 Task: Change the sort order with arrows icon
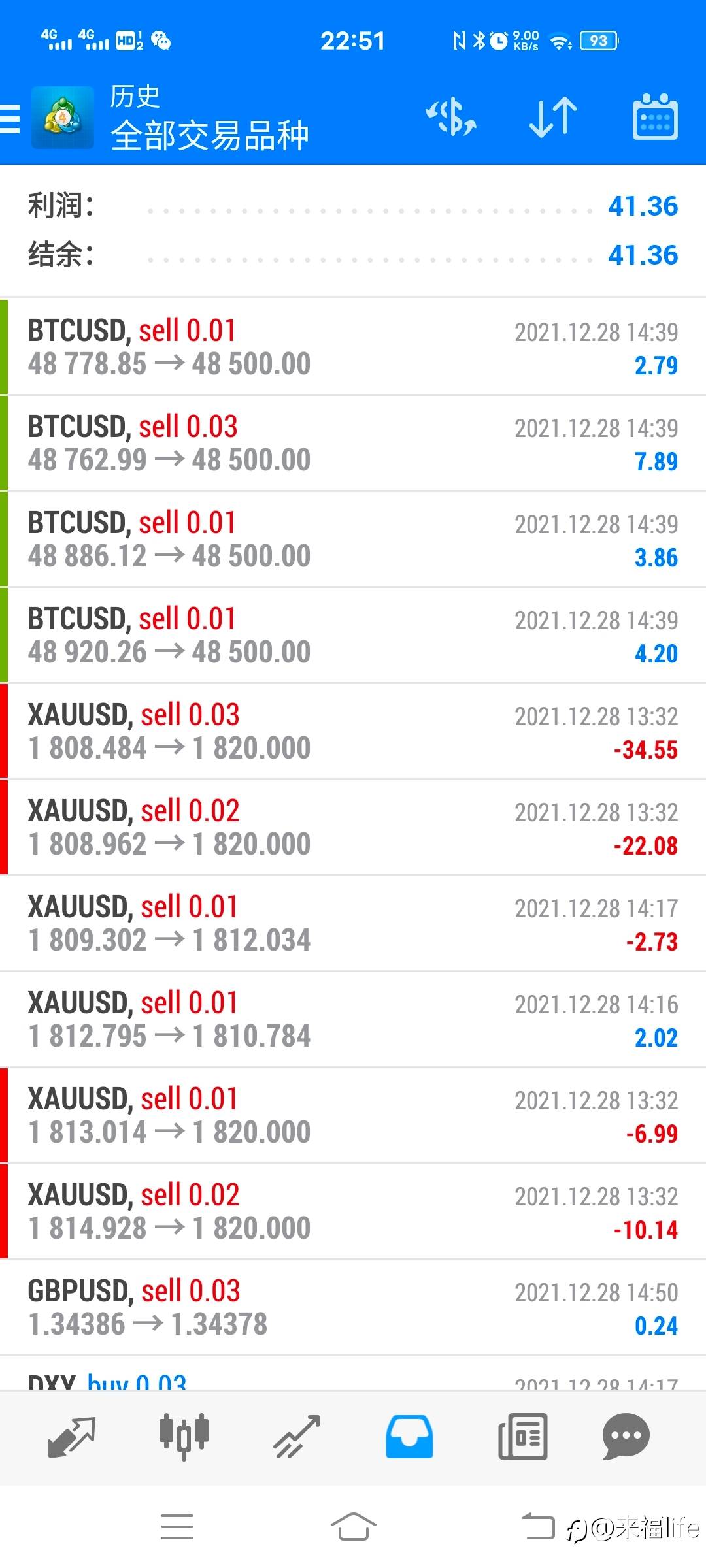(553, 118)
